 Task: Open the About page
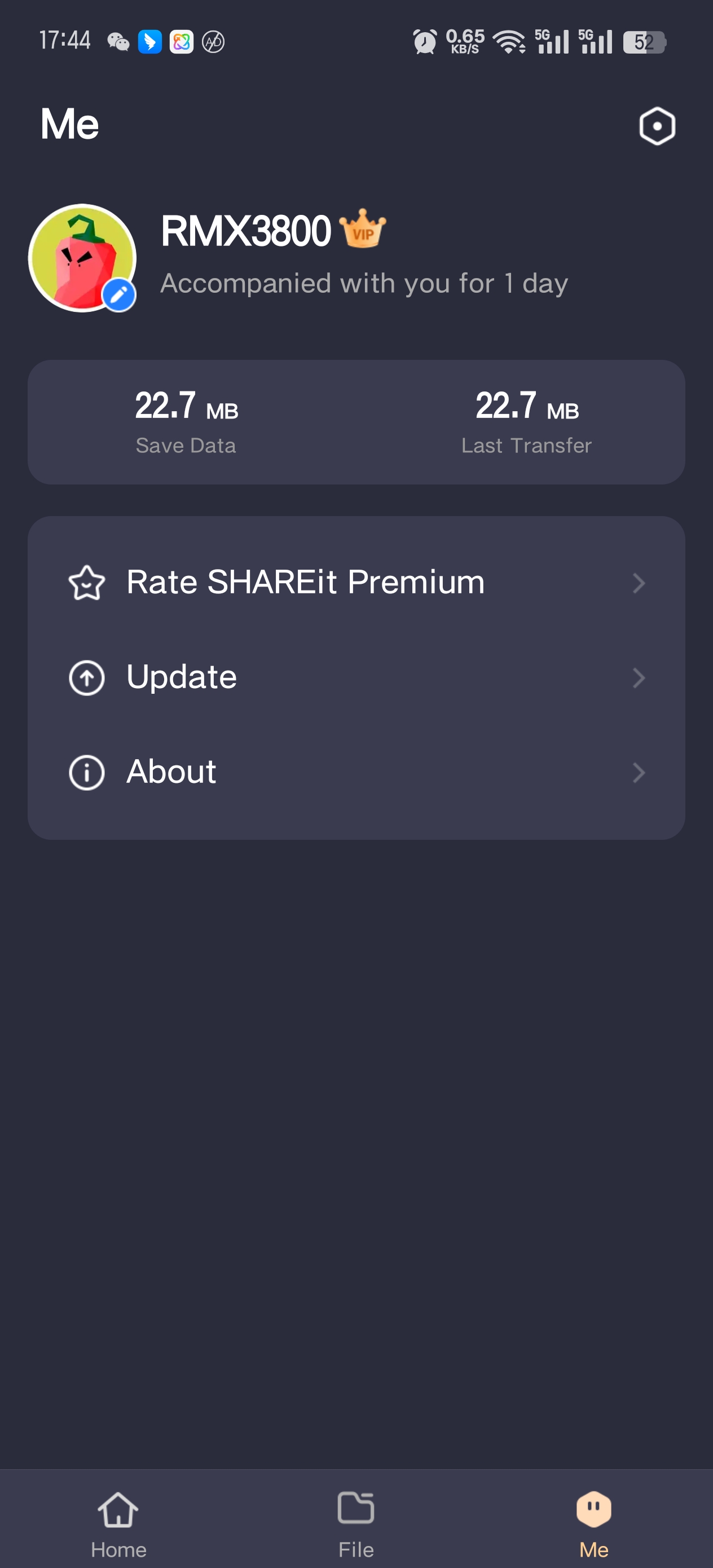(356, 772)
